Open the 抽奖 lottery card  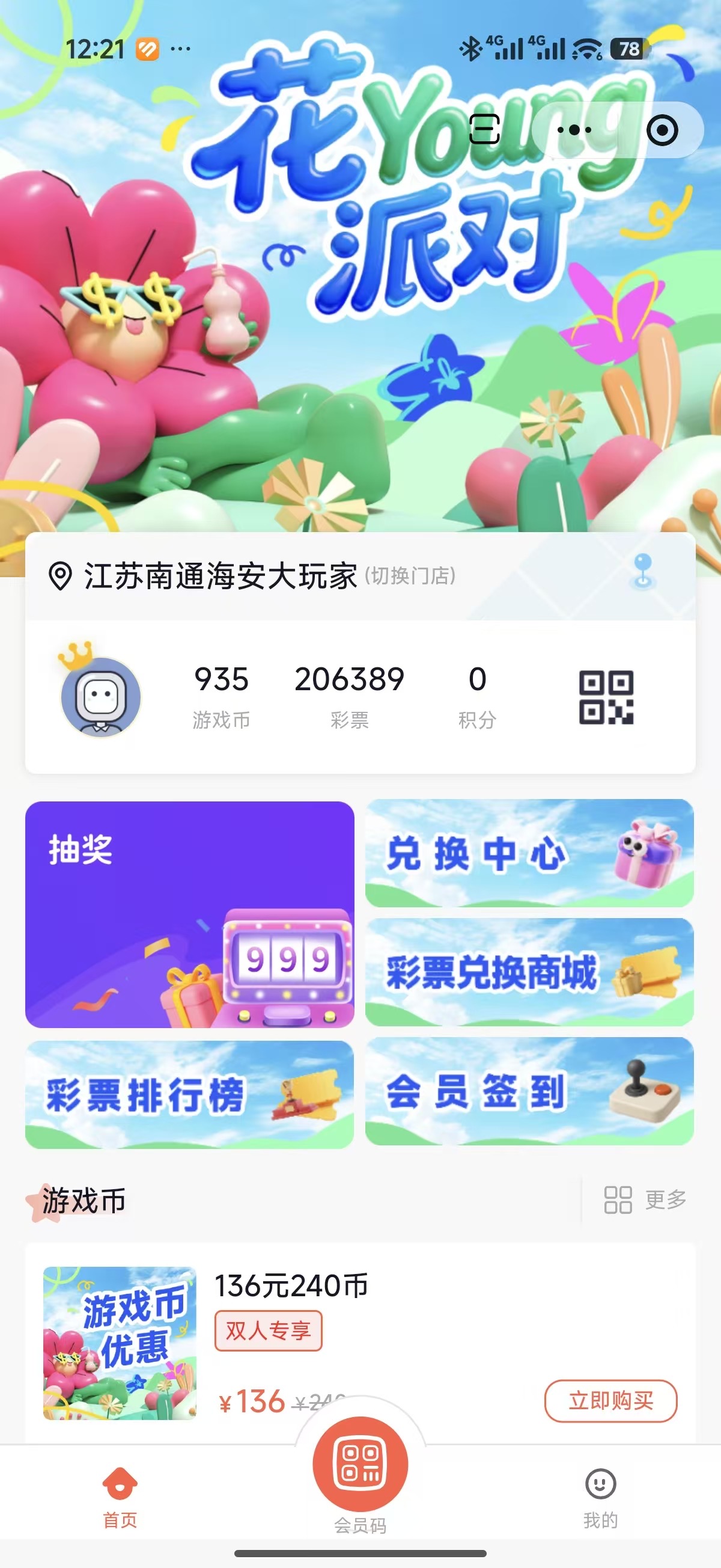[189, 914]
